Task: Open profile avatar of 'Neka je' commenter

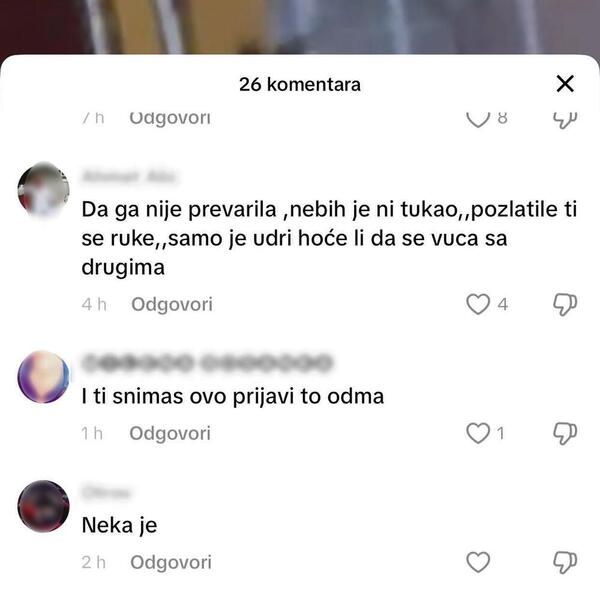Action: click(44, 505)
